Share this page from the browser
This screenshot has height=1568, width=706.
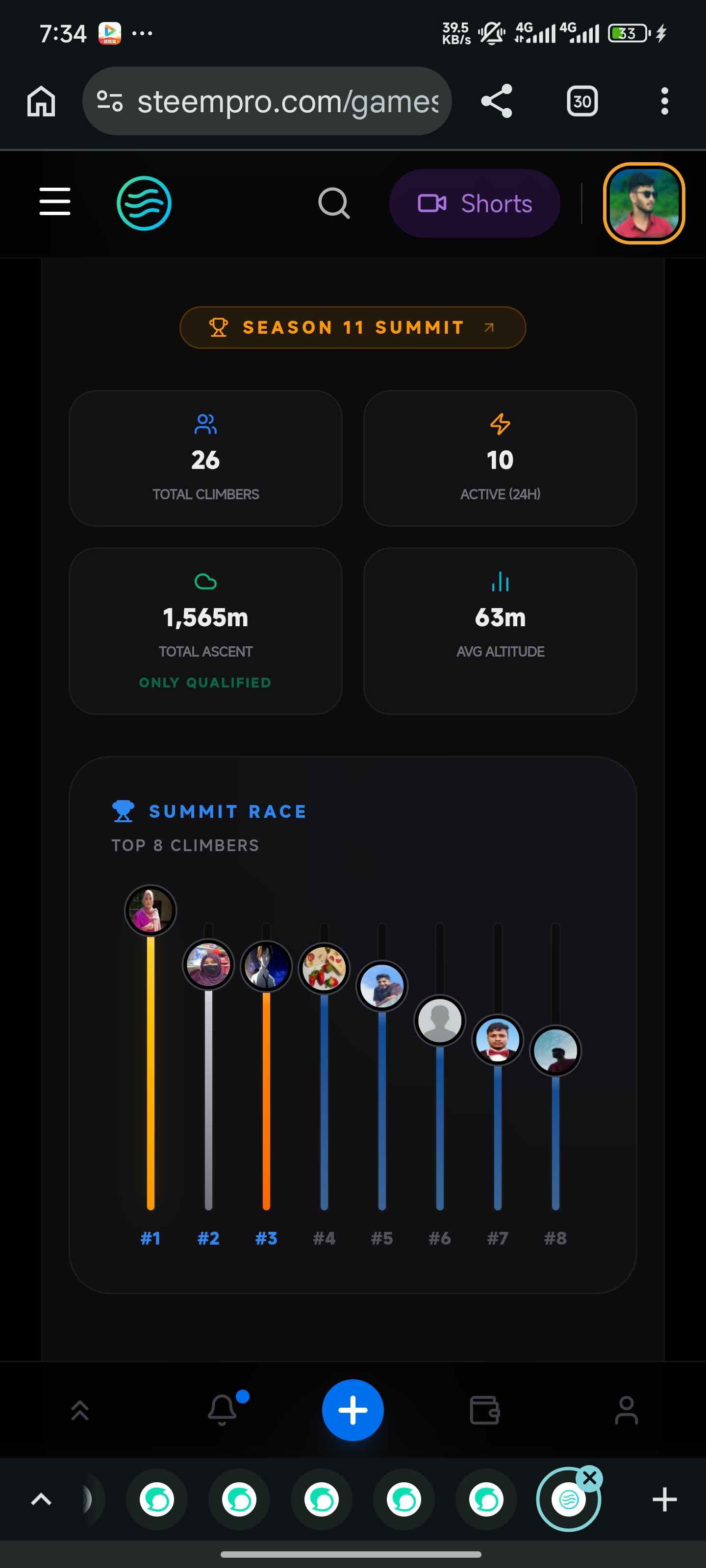tap(497, 101)
